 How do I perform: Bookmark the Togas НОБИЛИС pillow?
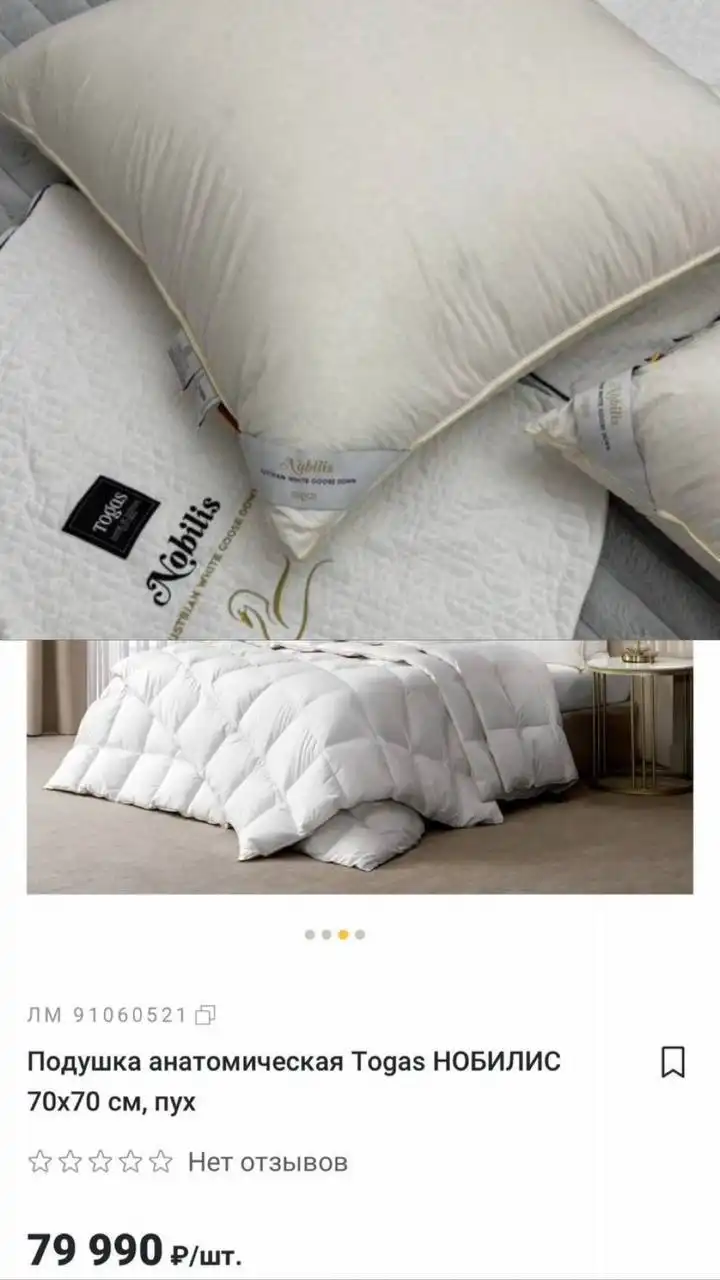pos(673,1062)
